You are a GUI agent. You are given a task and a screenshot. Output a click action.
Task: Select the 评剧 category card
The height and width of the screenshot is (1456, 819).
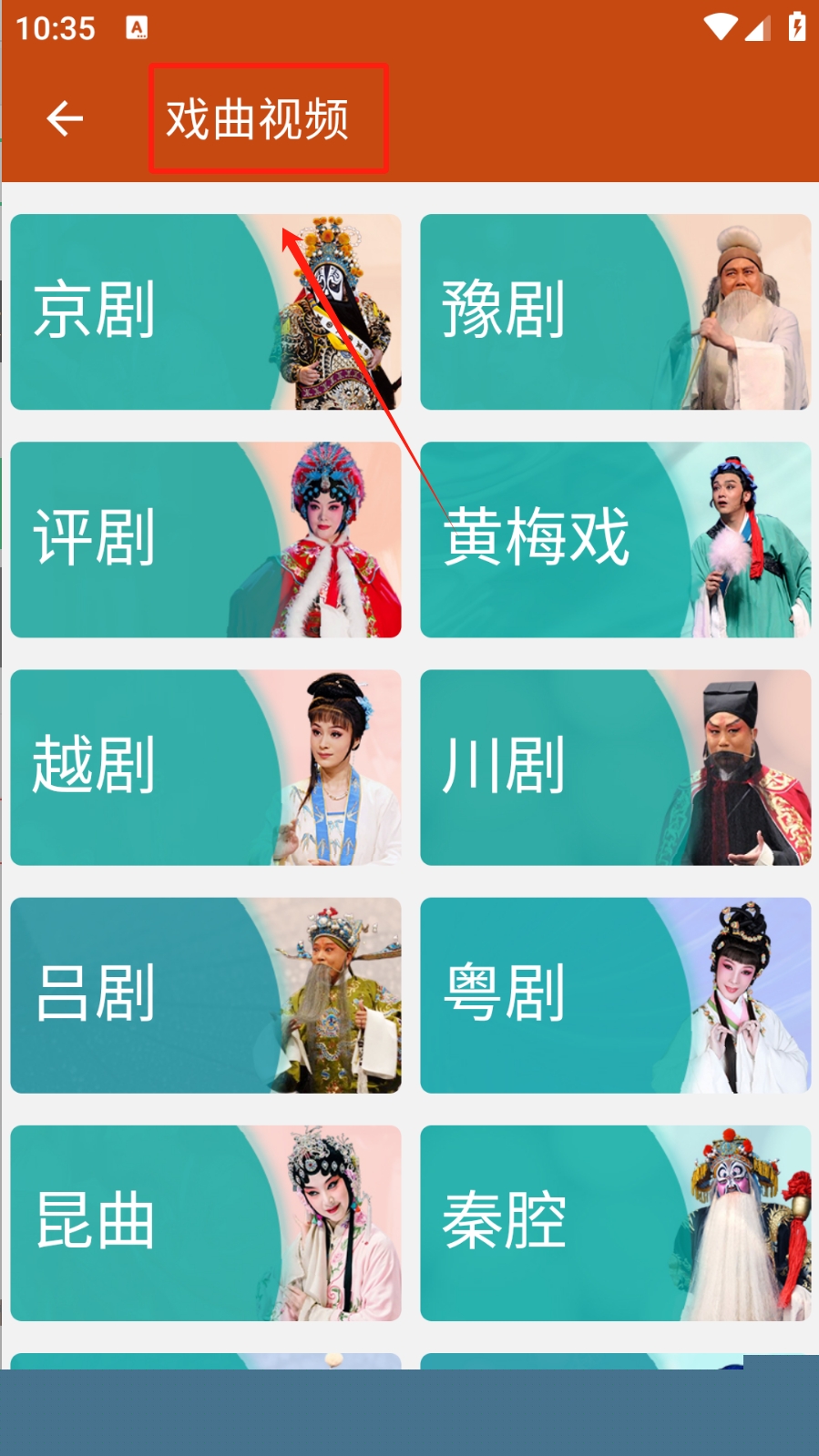point(205,539)
